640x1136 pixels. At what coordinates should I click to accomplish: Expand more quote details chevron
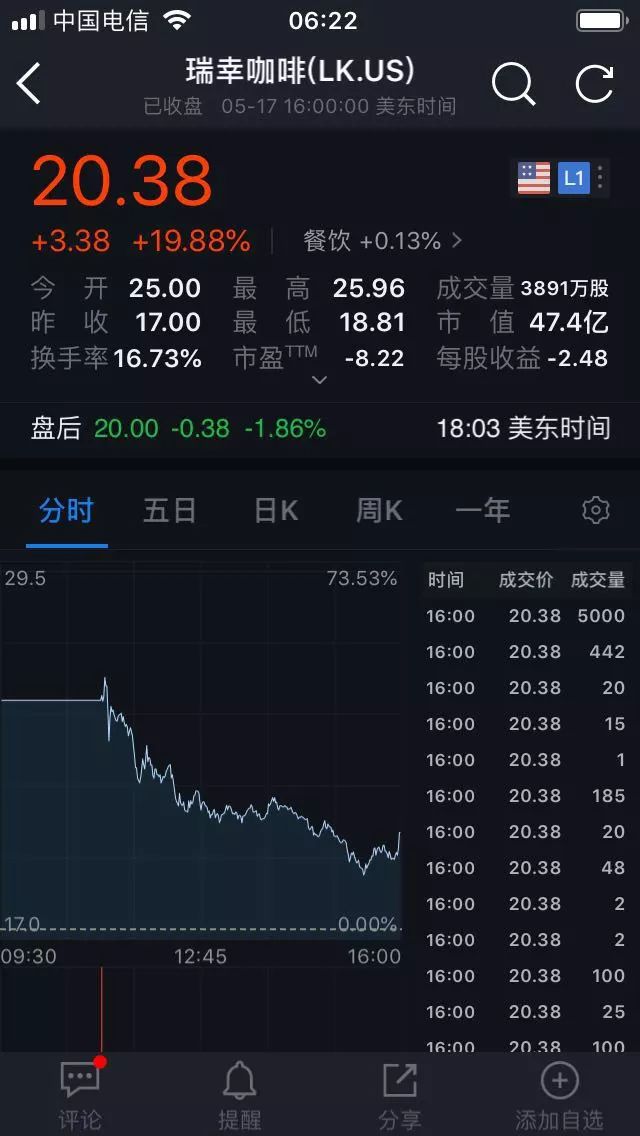pos(319,380)
